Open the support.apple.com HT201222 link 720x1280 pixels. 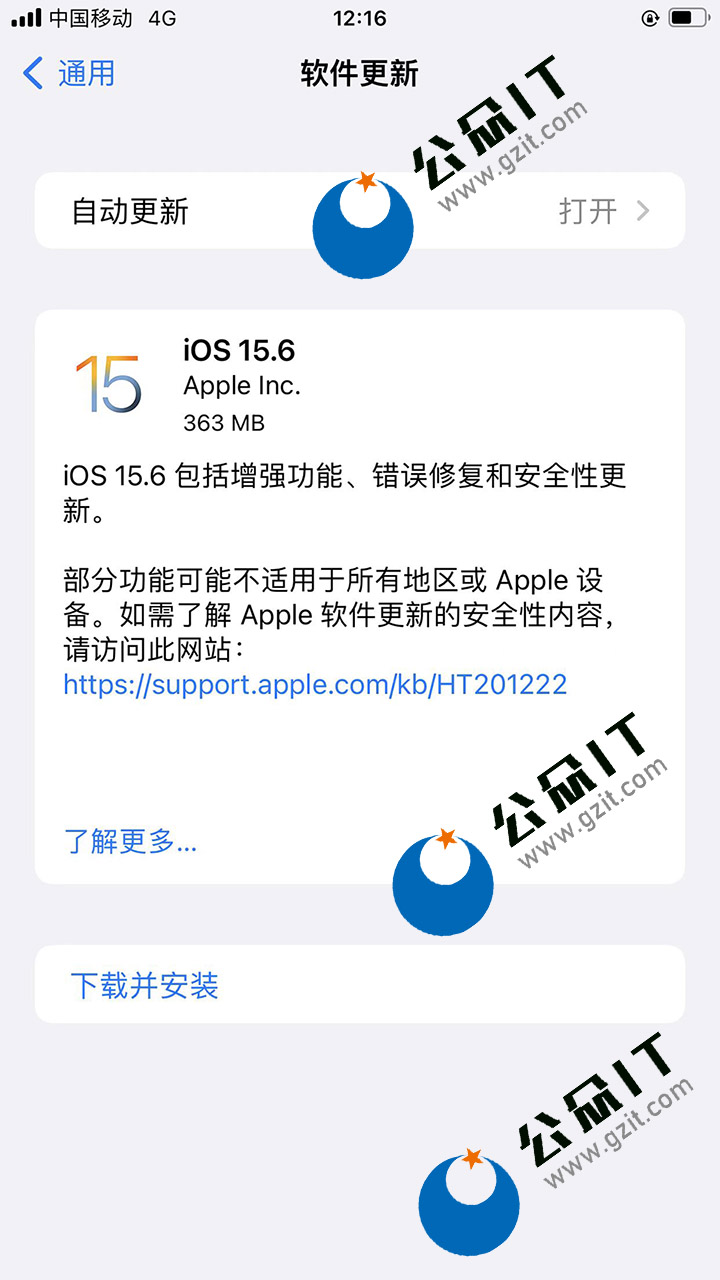click(x=315, y=684)
